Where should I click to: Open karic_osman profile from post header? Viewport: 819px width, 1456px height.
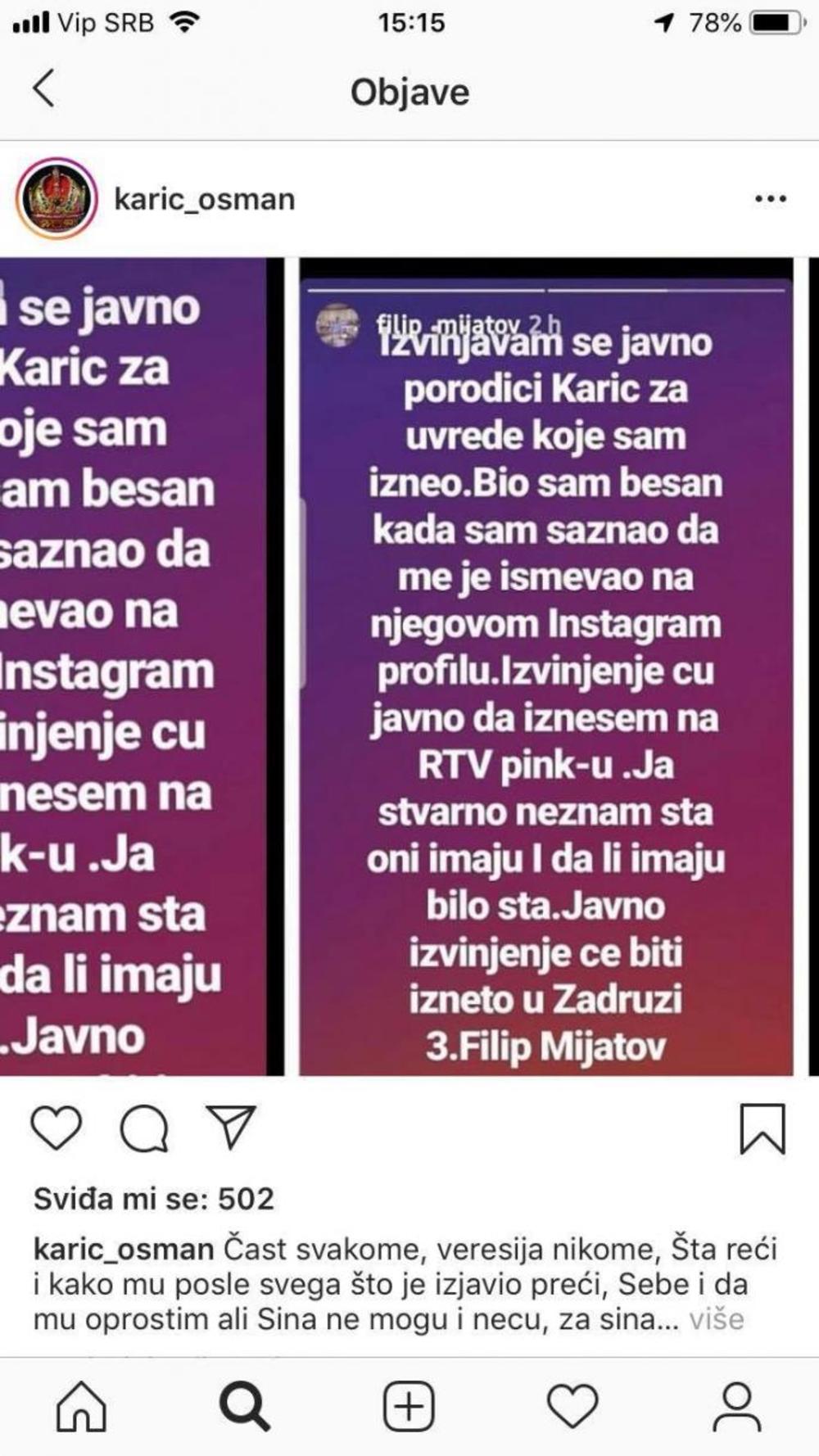pos(204,199)
